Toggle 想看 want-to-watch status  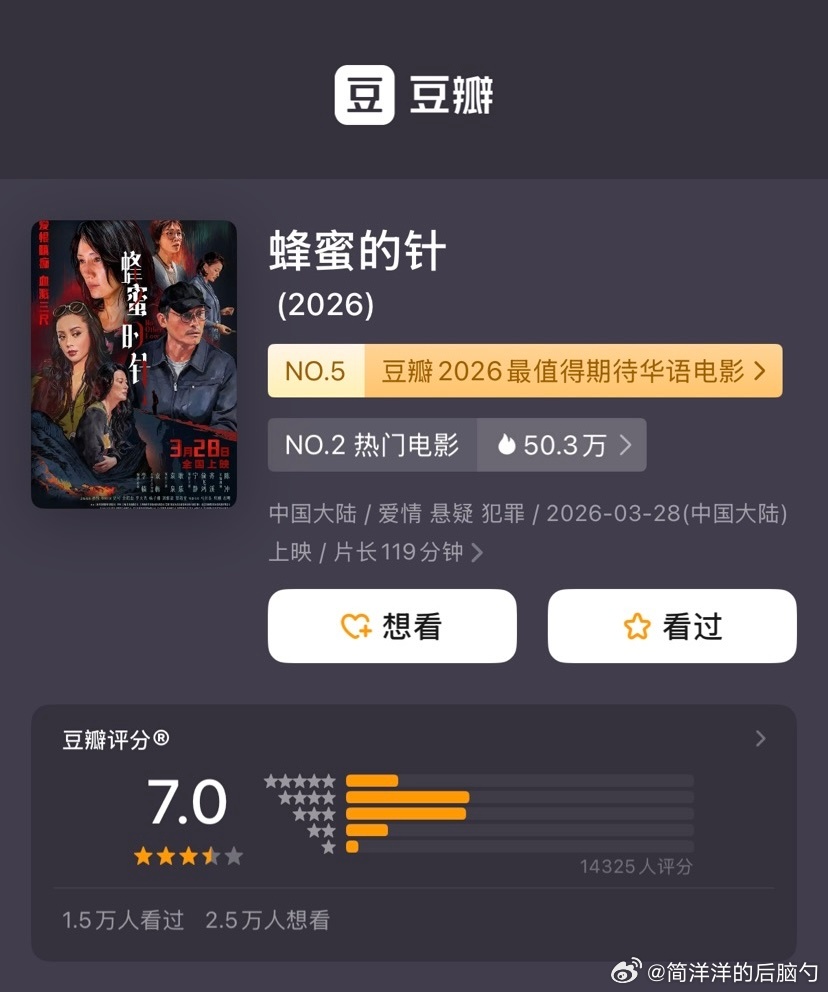[x=392, y=624]
